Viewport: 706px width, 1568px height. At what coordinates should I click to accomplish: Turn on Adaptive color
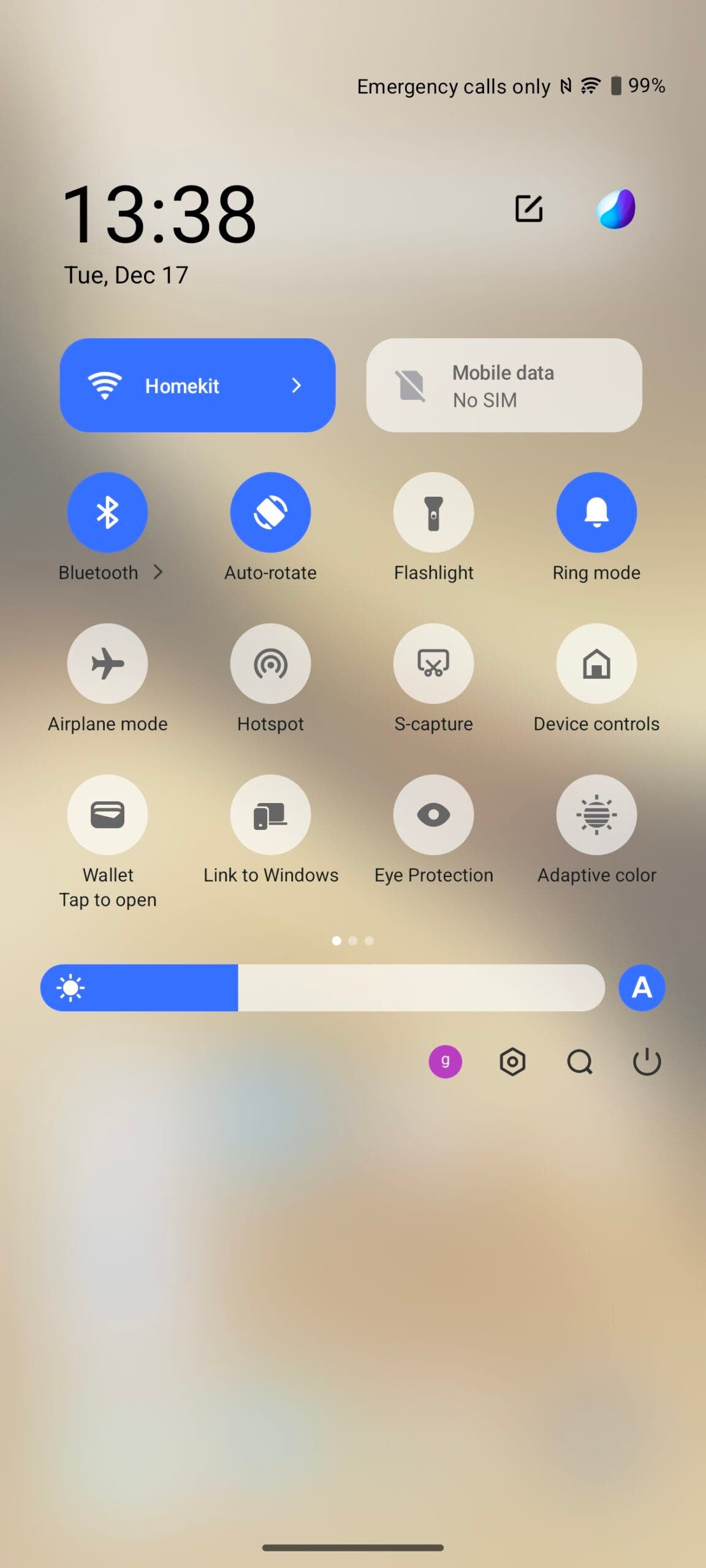pos(596,815)
